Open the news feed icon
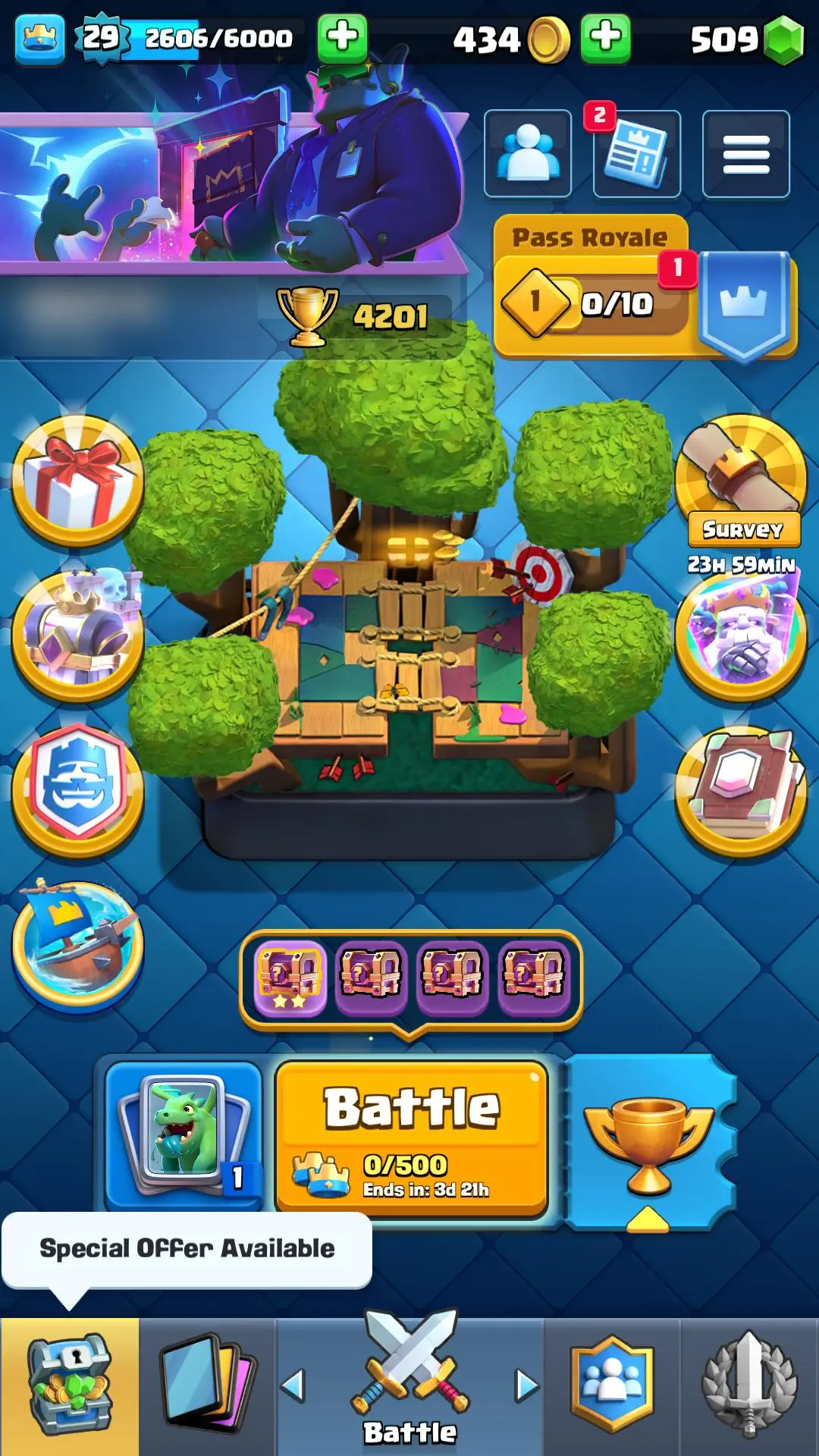This screenshot has width=819, height=1456. (x=637, y=154)
